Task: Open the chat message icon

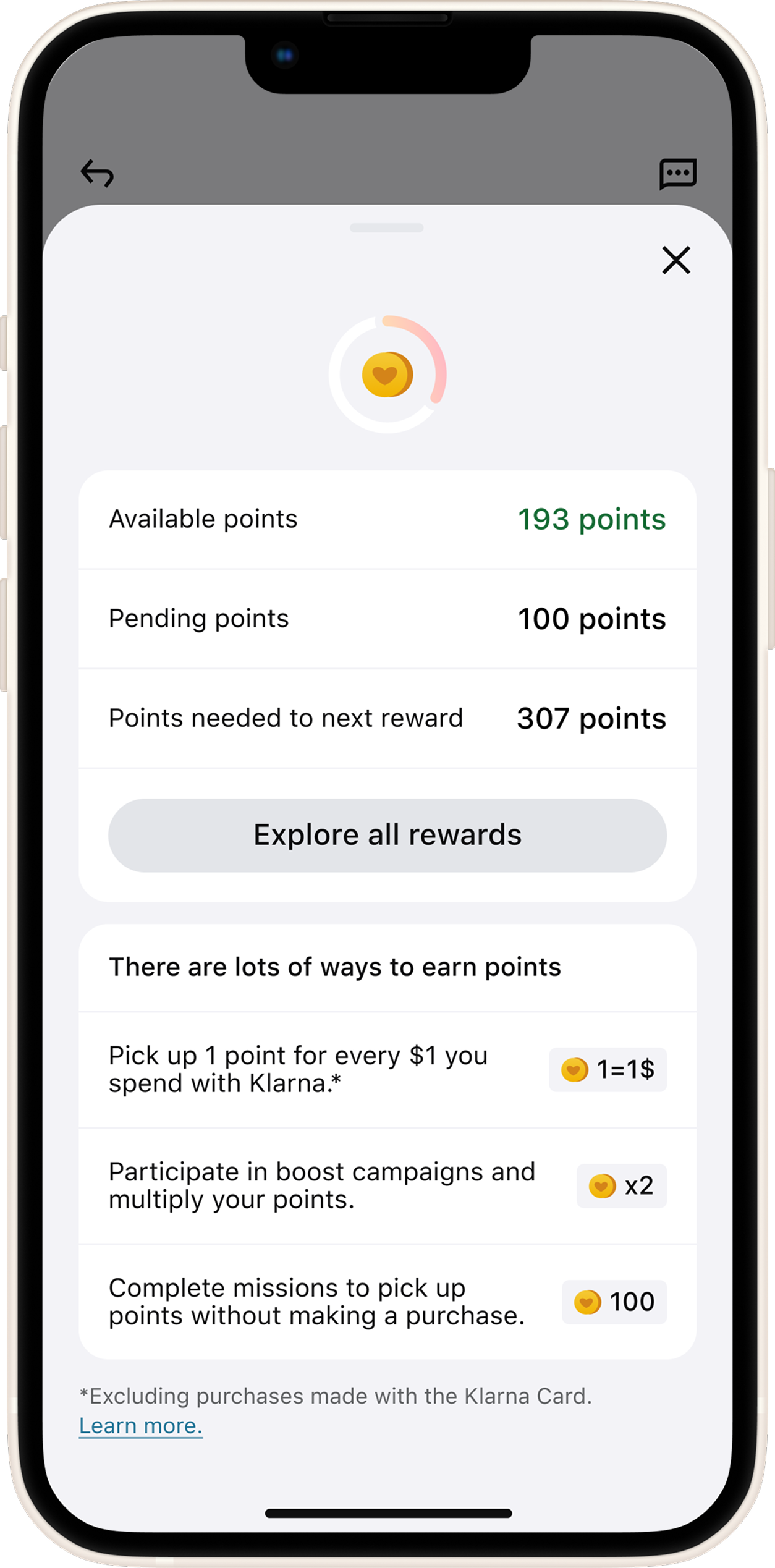Action: tap(678, 174)
